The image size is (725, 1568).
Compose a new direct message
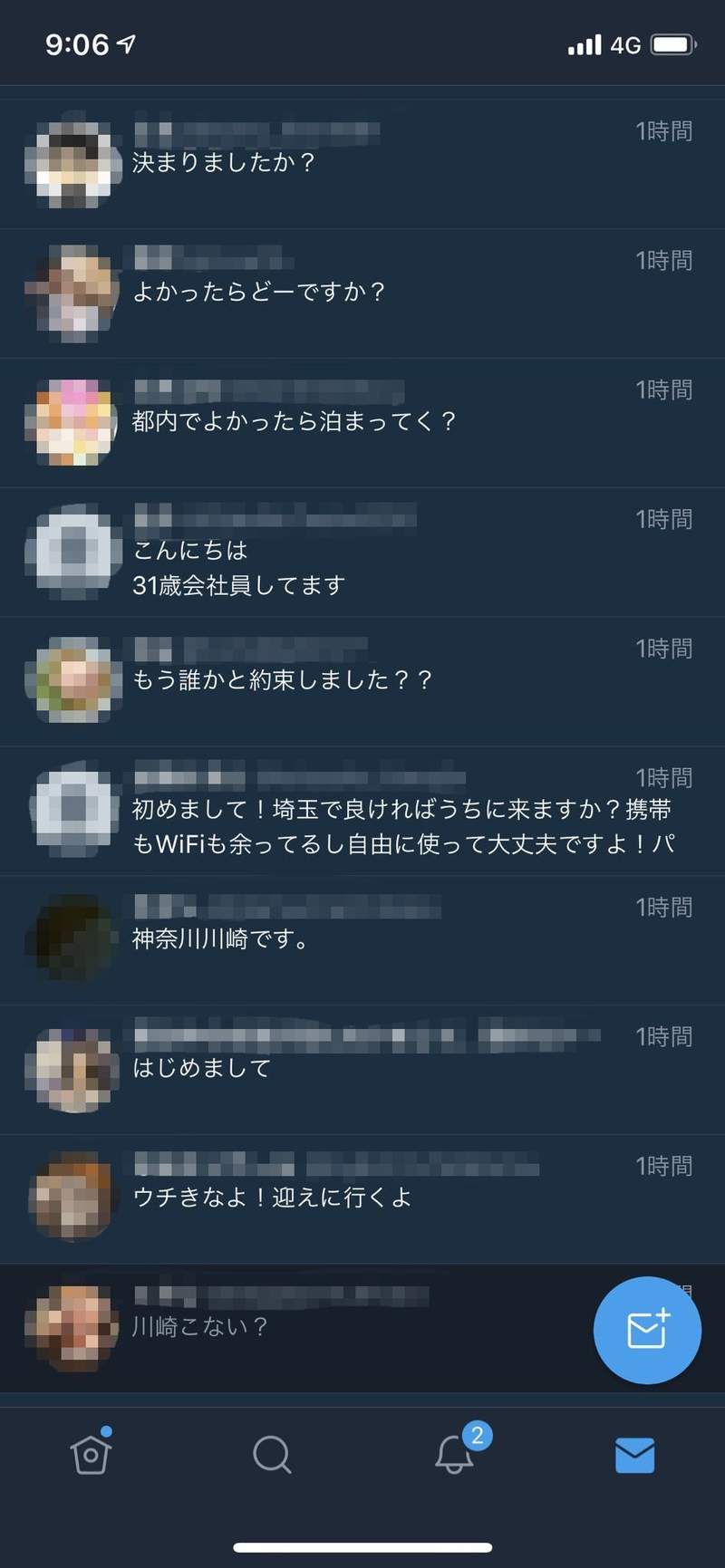(647, 1330)
